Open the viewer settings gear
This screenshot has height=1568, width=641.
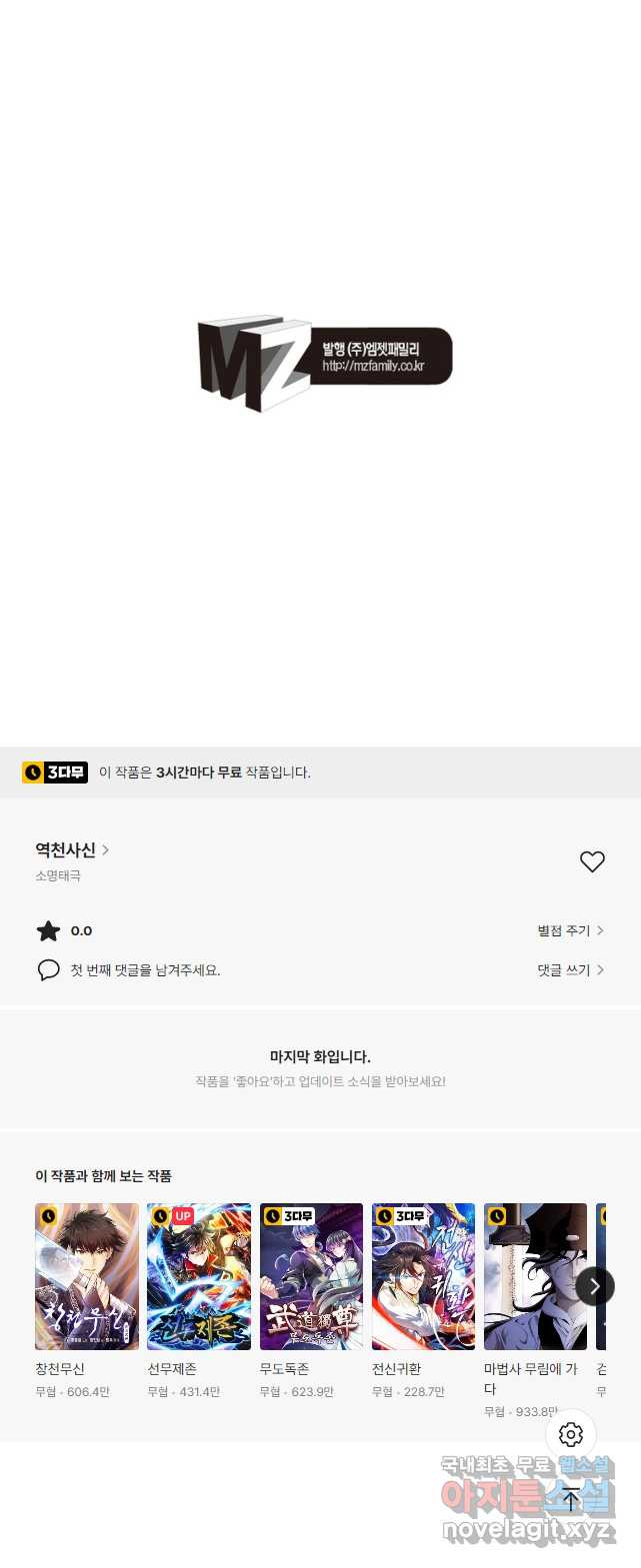[571, 1435]
